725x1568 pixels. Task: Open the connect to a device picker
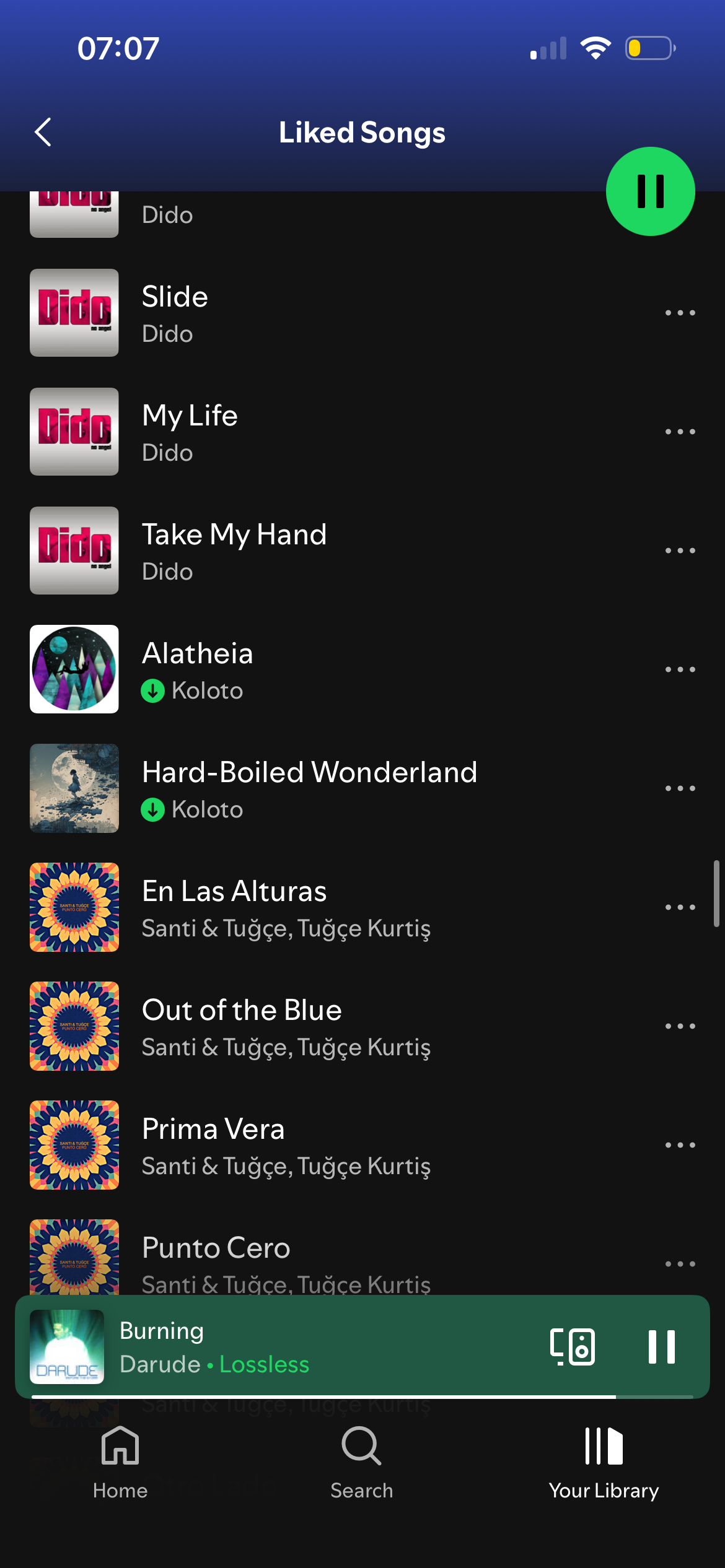(573, 1347)
